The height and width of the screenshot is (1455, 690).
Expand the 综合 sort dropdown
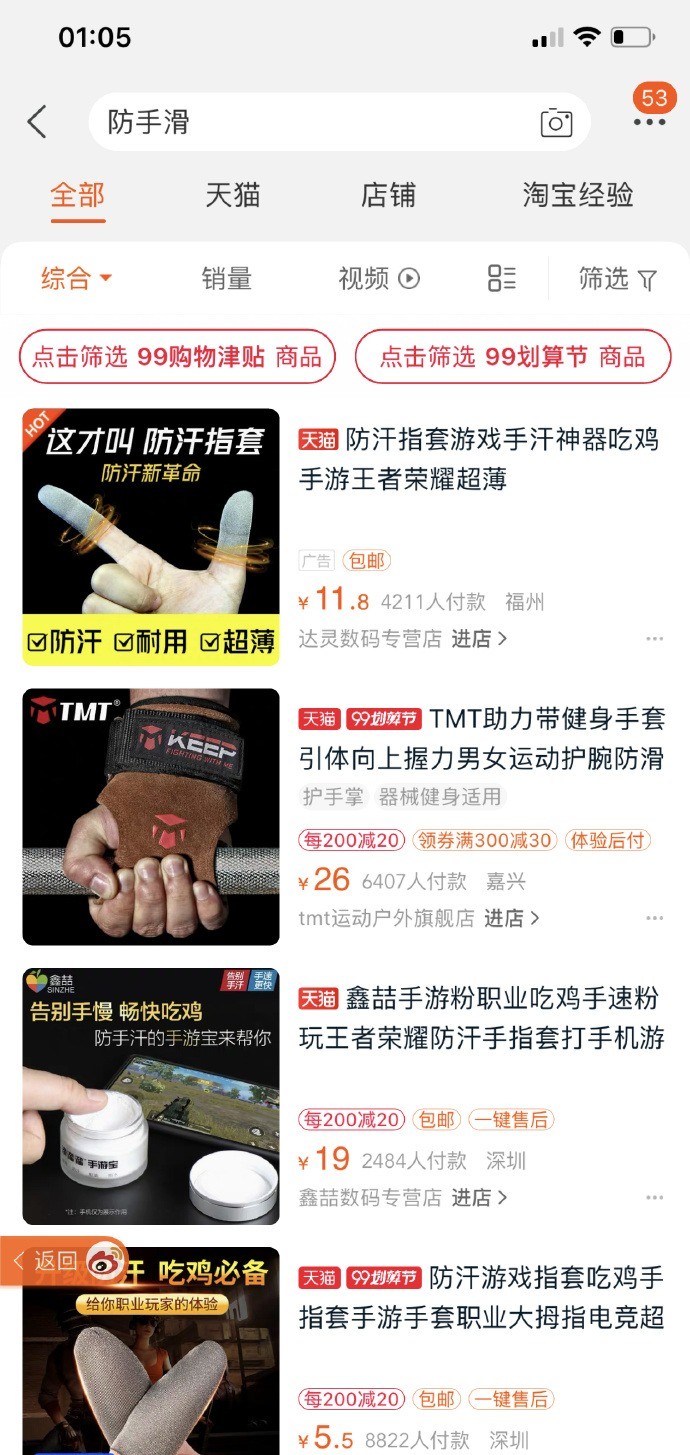click(76, 278)
